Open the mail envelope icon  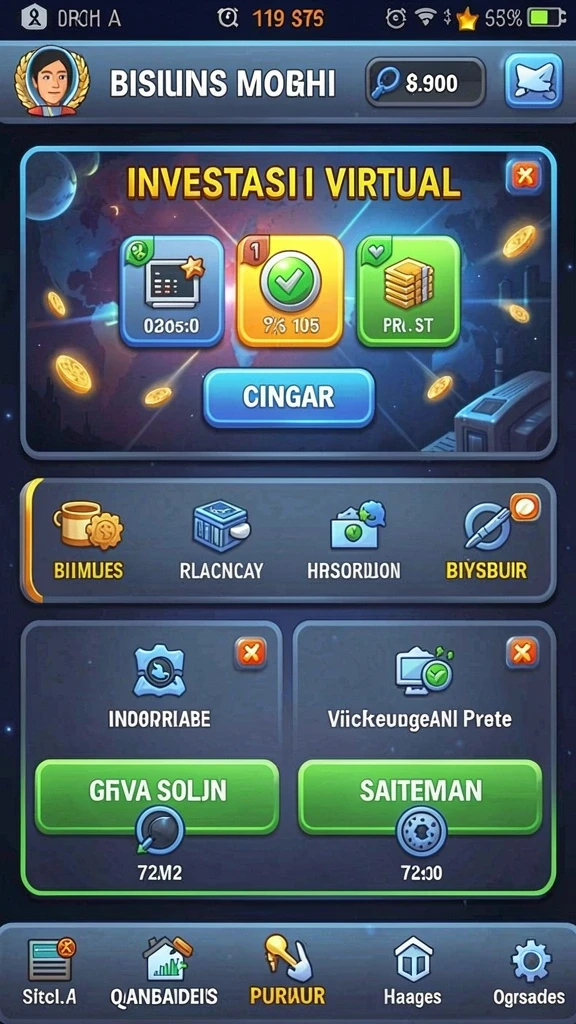(534, 81)
